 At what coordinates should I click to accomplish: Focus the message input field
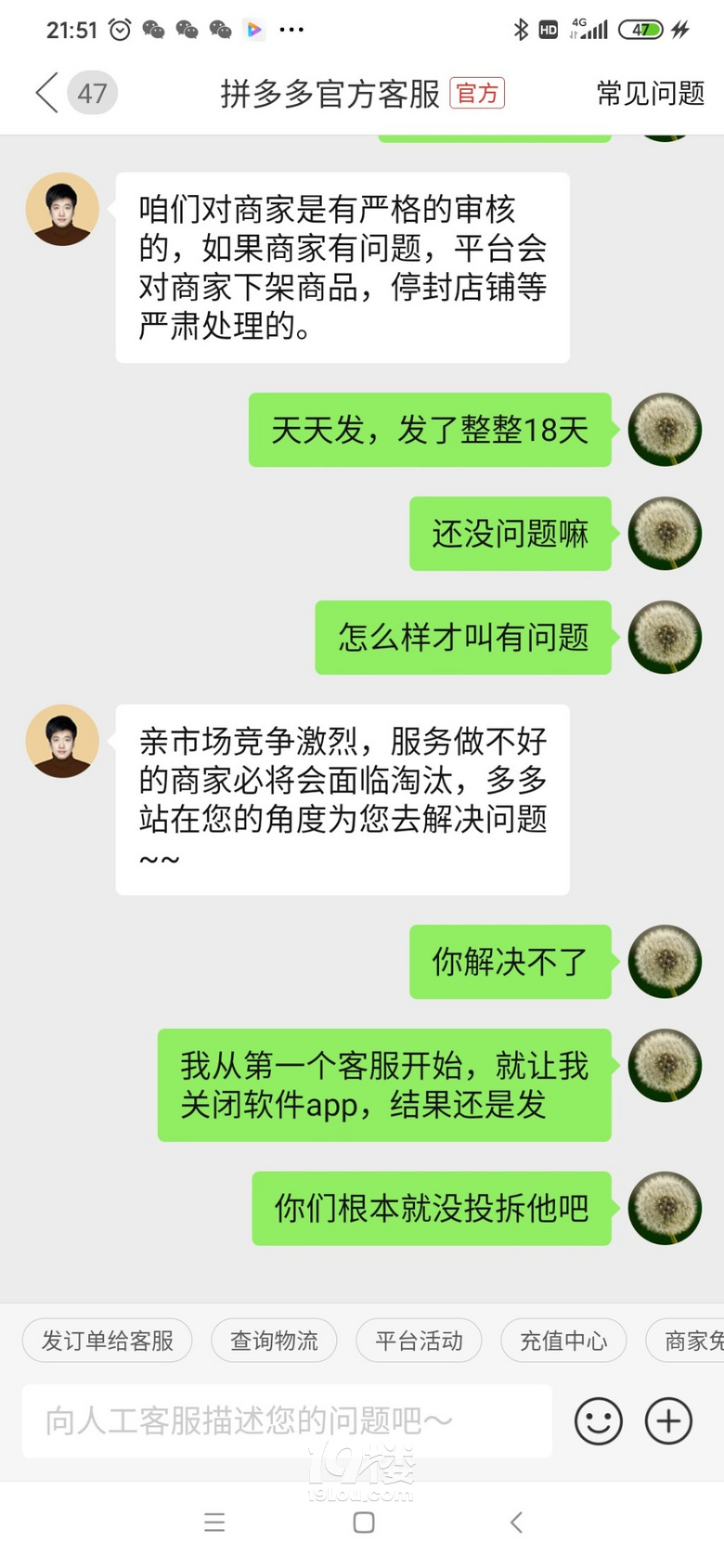tap(286, 1420)
